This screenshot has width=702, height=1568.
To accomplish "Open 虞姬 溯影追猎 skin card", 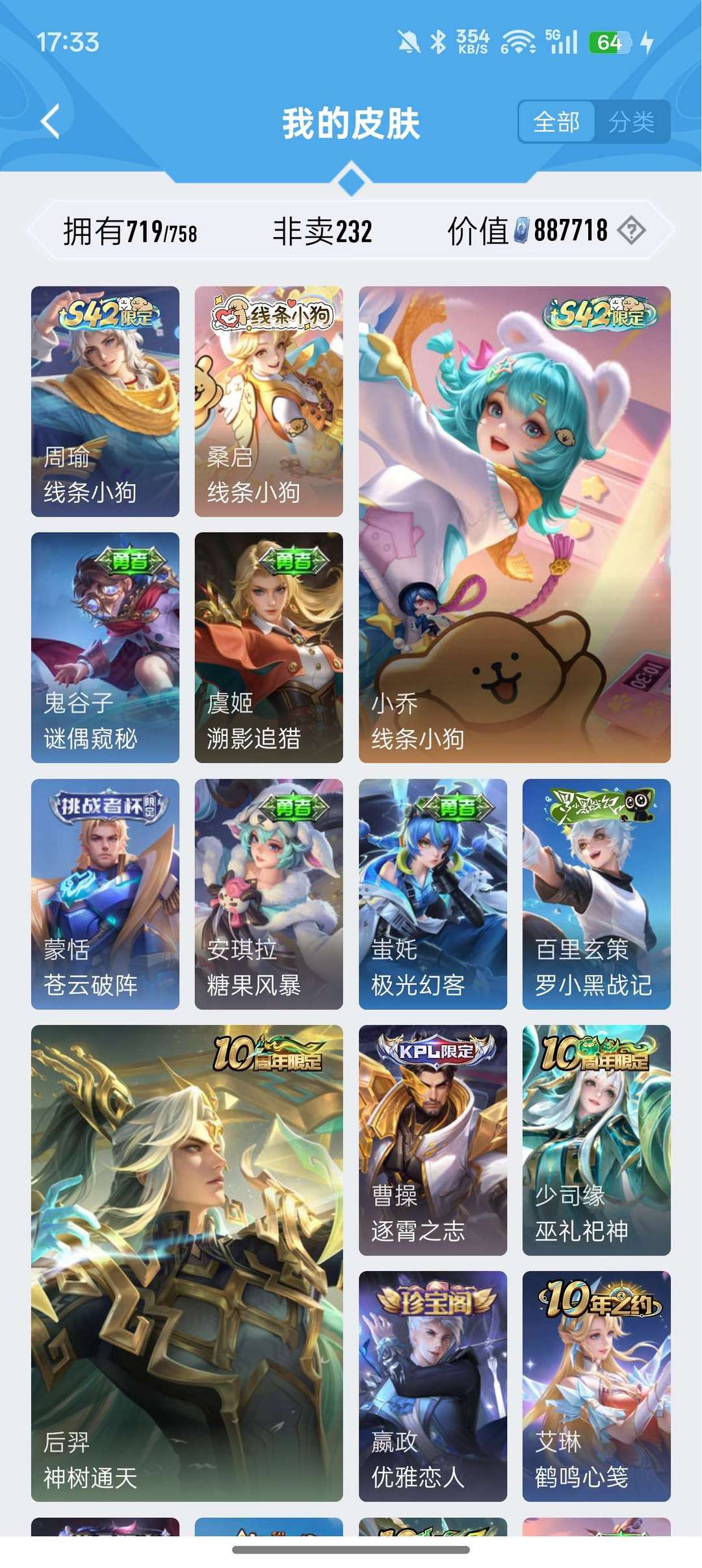I will [268, 647].
